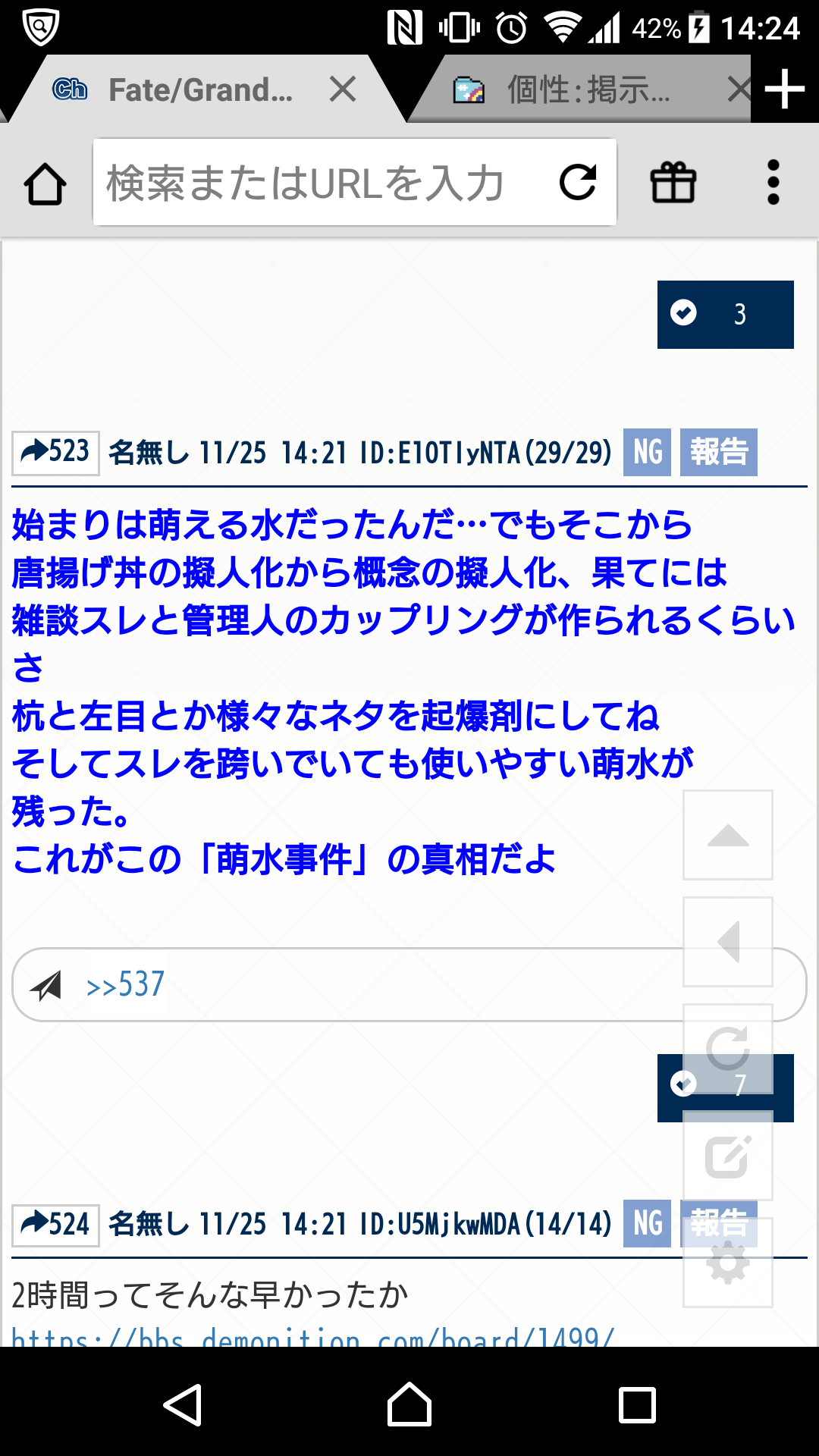The height and width of the screenshot is (1456, 819).
Task: Open the browser overflow menu
Action: (x=773, y=183)
